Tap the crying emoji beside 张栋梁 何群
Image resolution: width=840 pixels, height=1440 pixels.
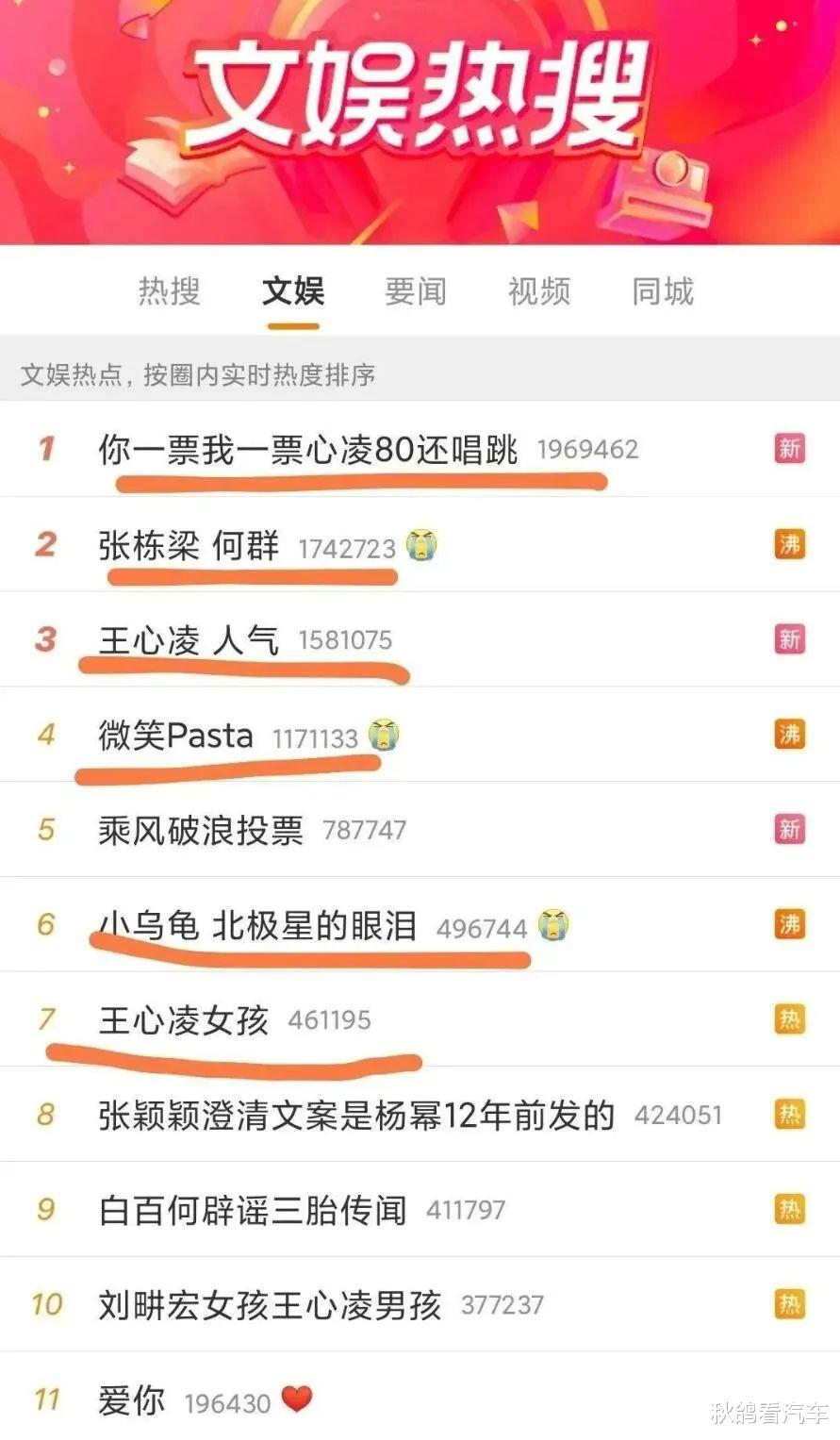[423, 544]
